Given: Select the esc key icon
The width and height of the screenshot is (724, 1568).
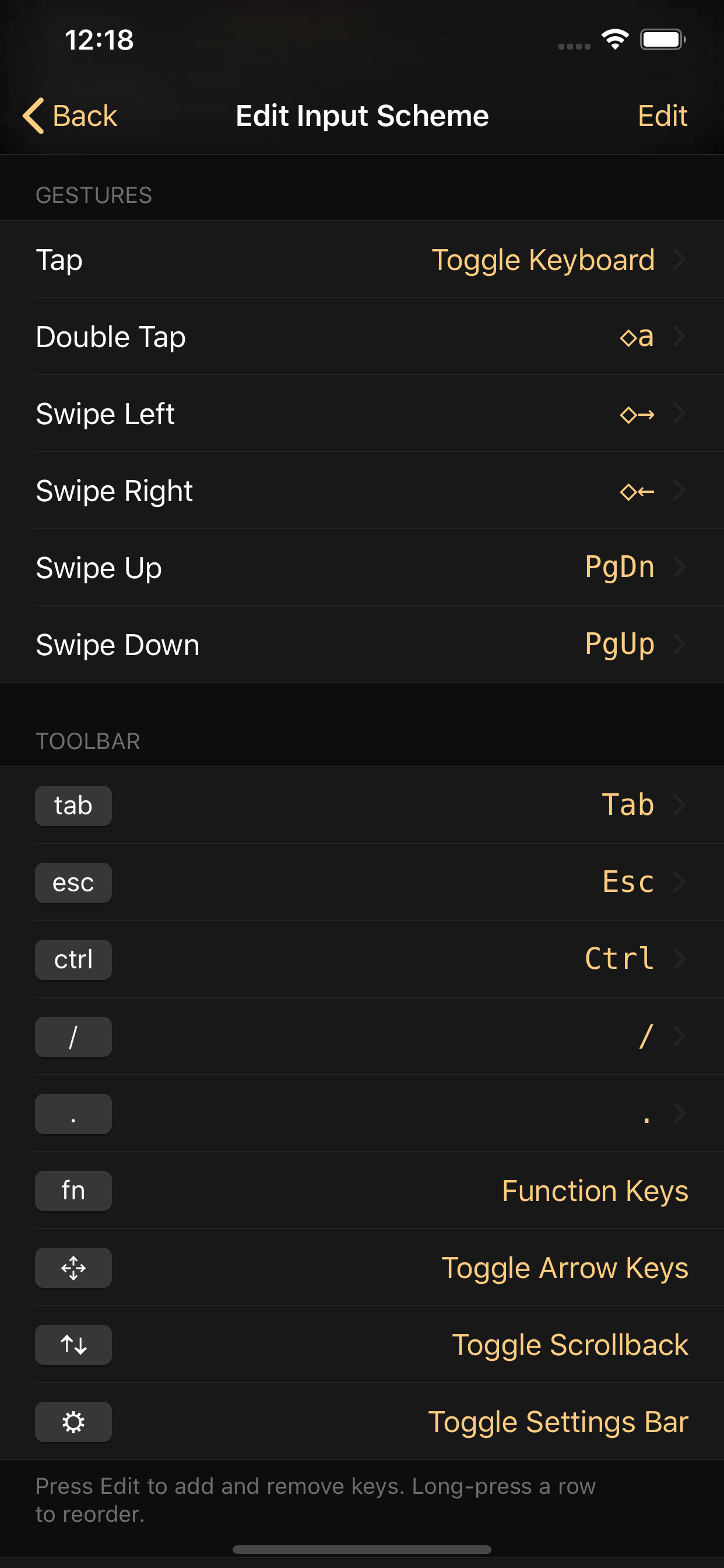Looking at the screenshot, I should click(x=73, y=882).
